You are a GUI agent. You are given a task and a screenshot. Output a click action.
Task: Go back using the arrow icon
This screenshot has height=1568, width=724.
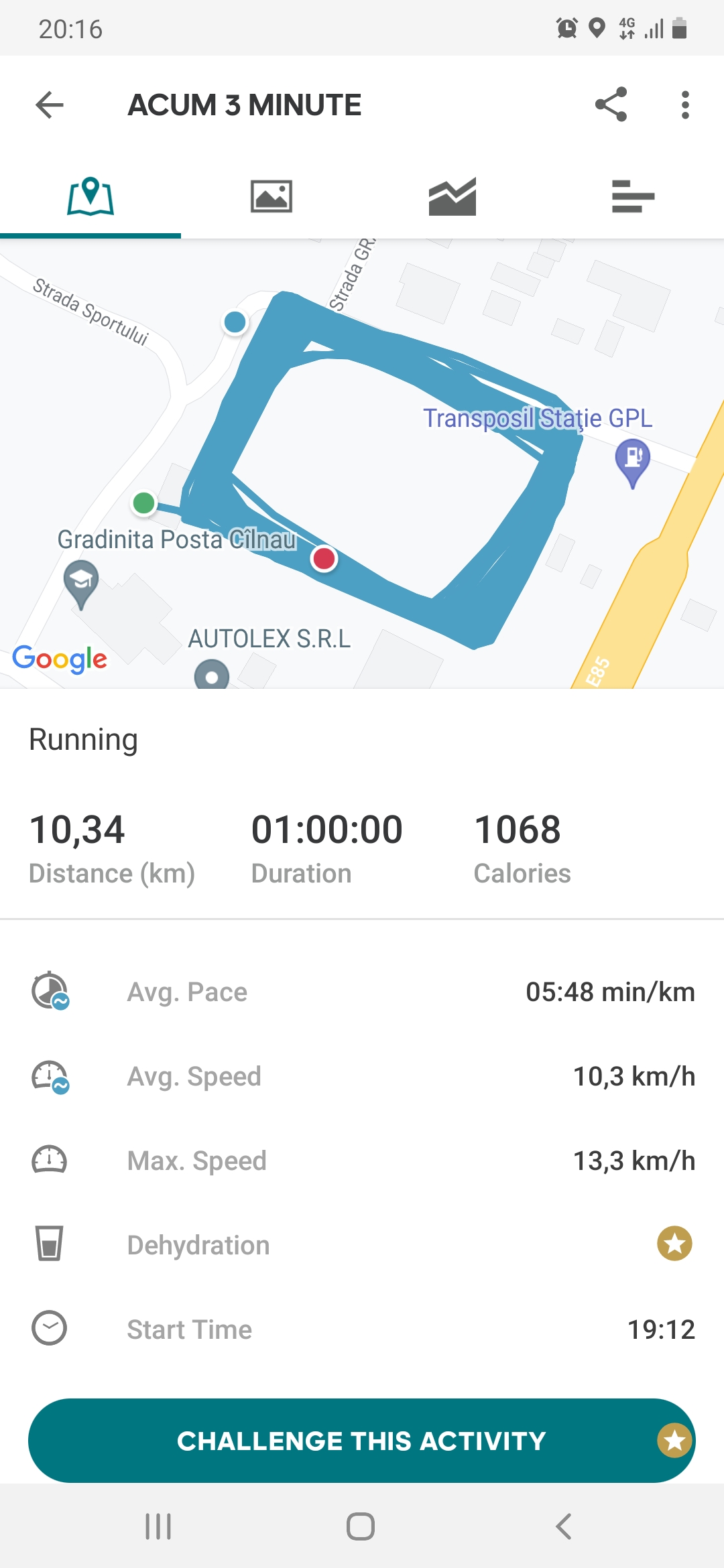[50, 105]
